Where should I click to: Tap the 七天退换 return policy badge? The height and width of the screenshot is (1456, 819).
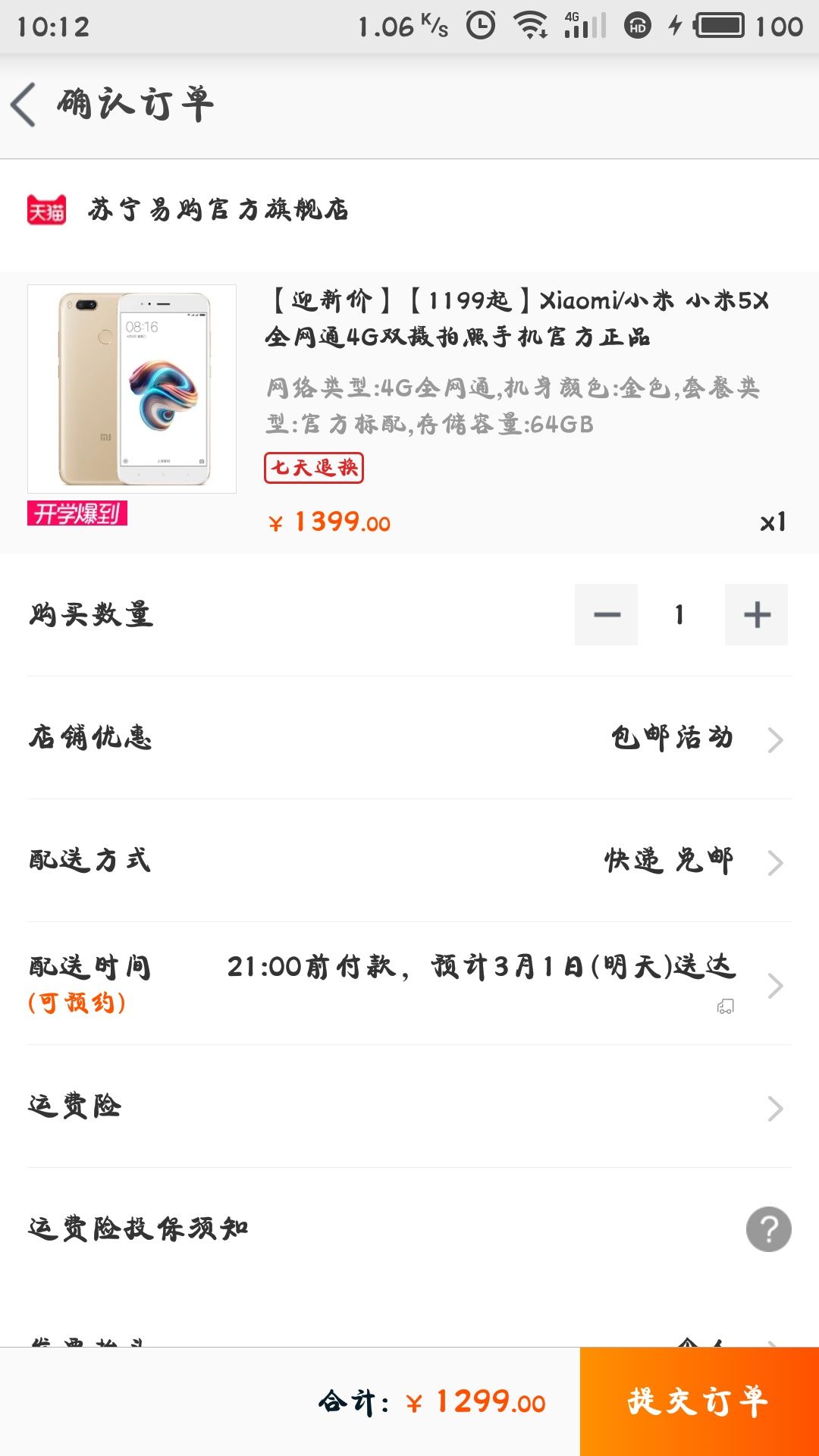pyautogui.click(x=315, y=469)
